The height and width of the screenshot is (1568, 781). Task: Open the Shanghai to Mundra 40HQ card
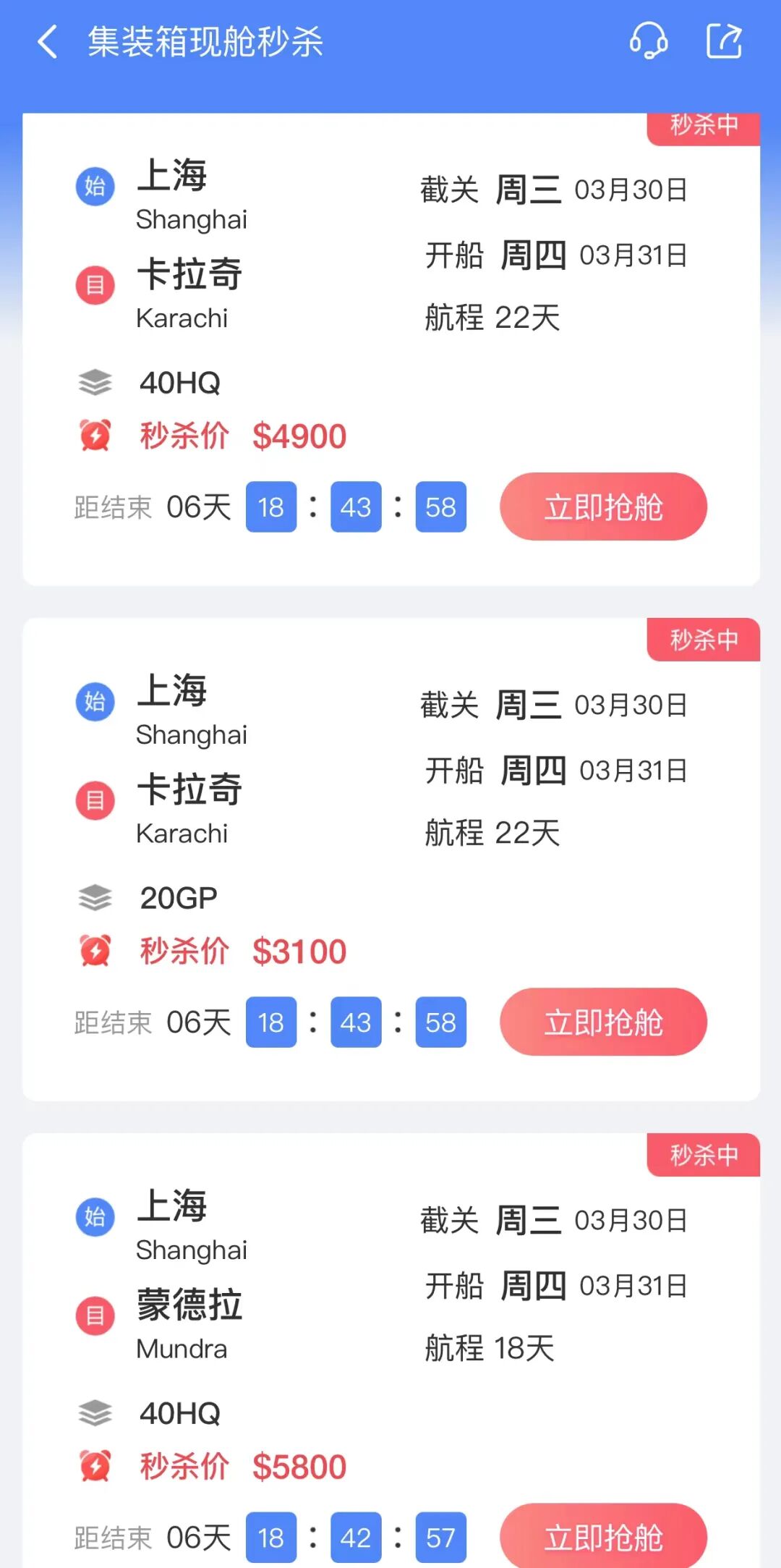[391, 1350]
